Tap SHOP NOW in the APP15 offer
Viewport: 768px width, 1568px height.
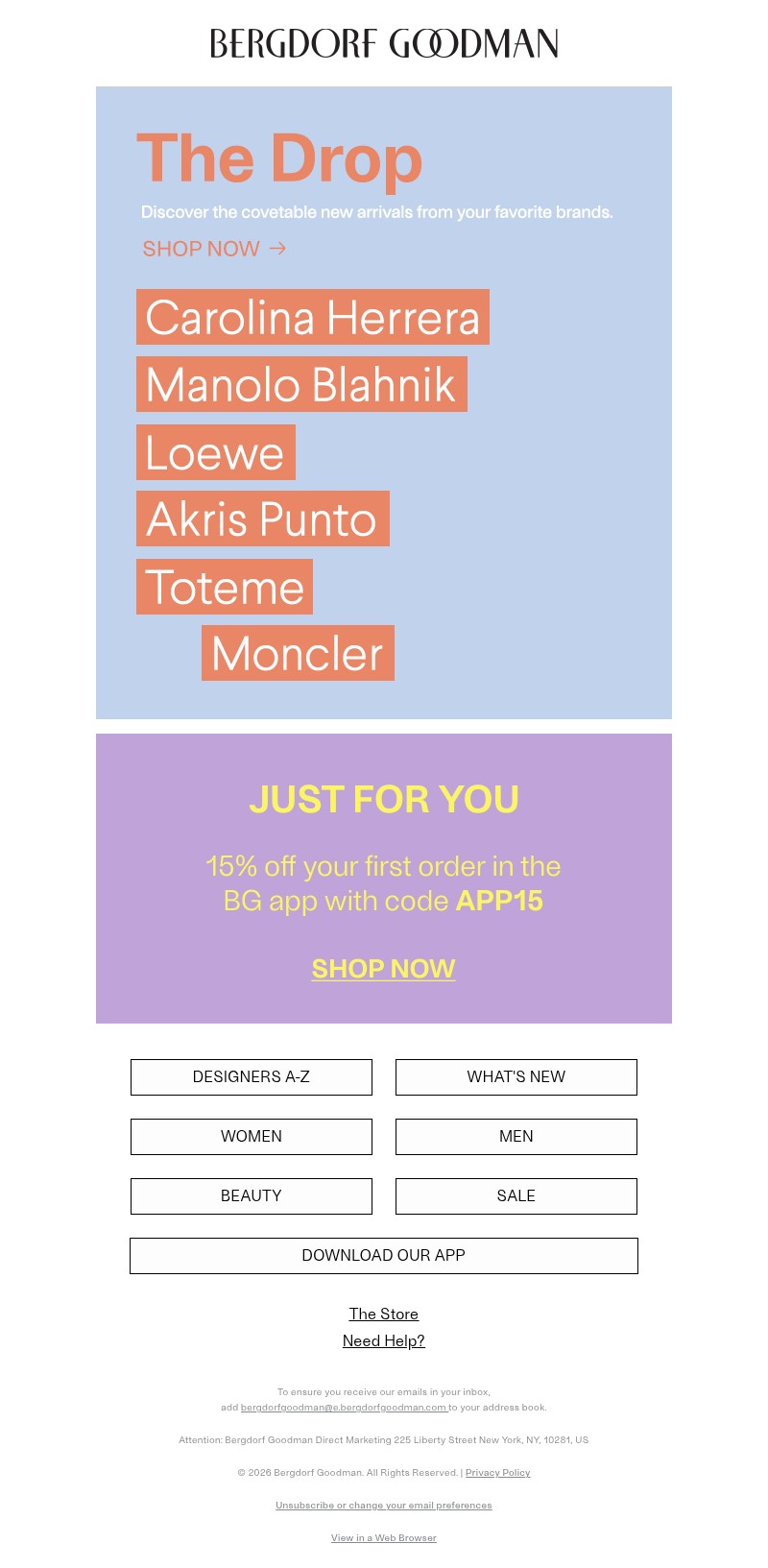coord(384,968)
